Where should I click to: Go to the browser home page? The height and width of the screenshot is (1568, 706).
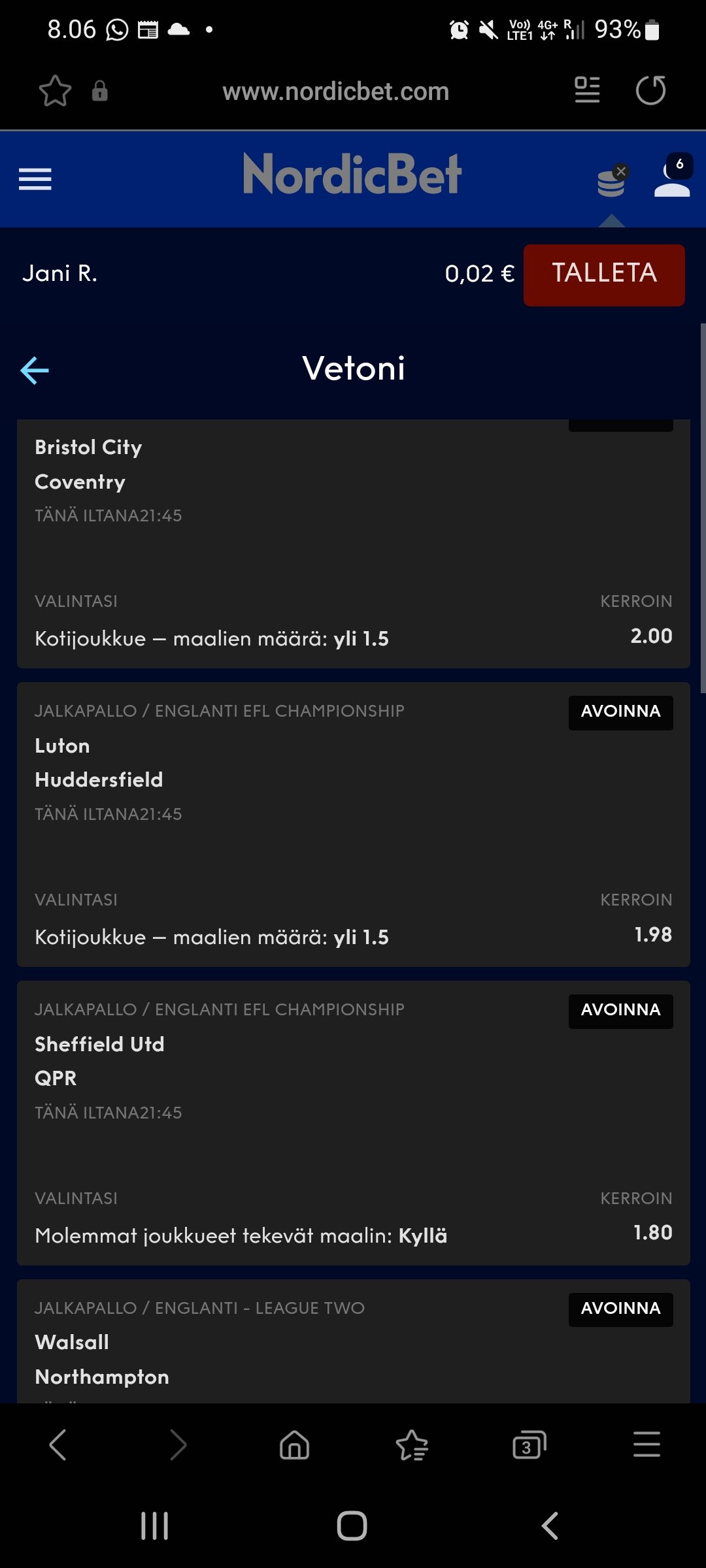294,1445
